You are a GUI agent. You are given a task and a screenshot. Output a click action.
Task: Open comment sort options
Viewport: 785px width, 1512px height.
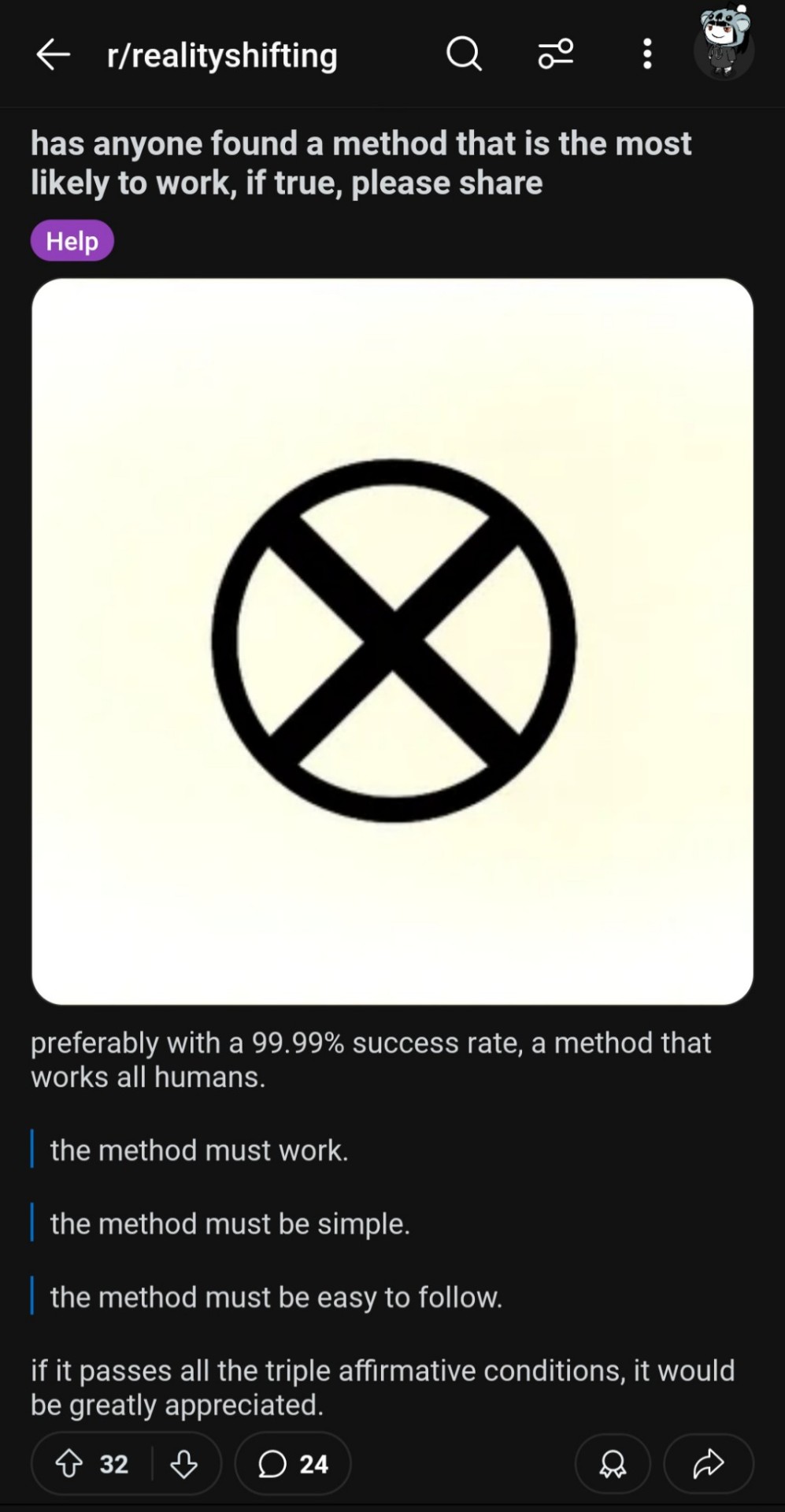tap(555, 54)
